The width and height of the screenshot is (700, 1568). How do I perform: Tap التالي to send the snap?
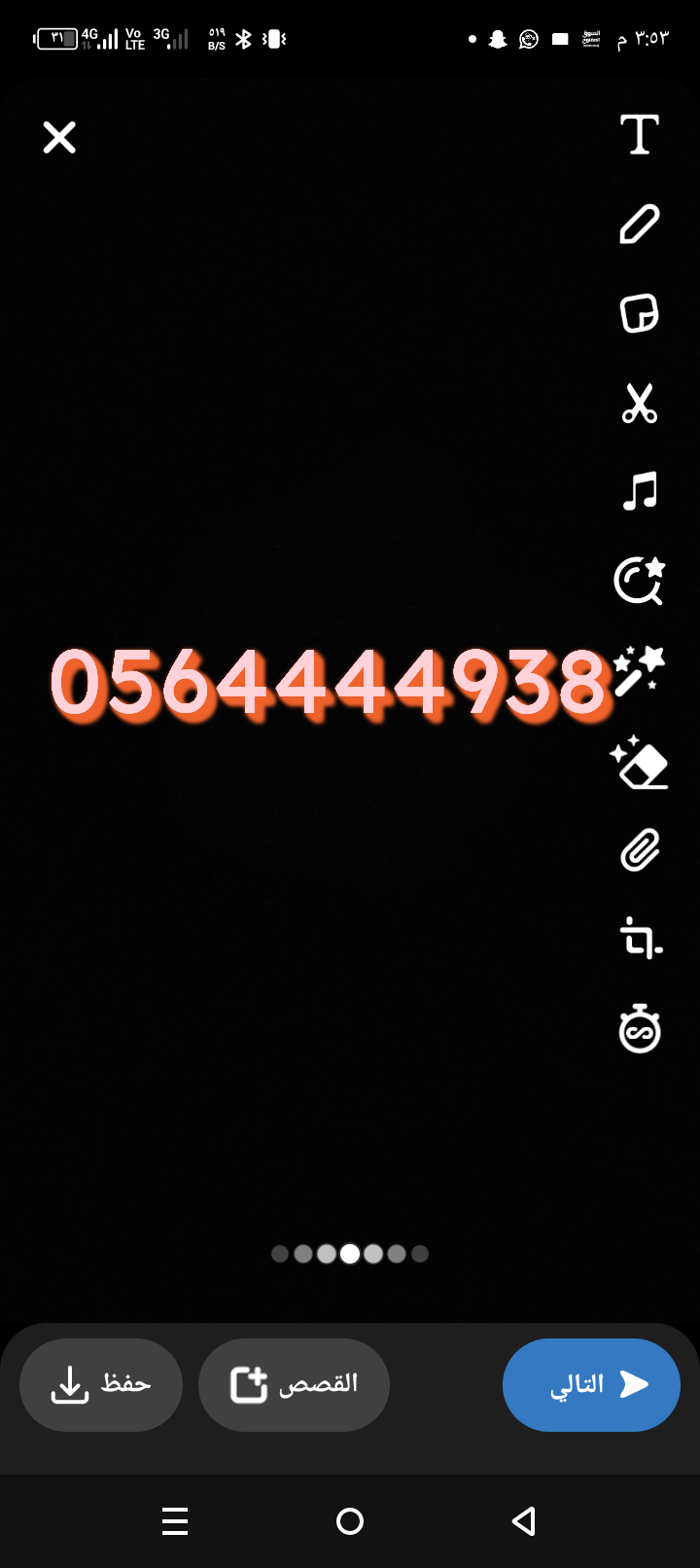(x=591, y=1384)
